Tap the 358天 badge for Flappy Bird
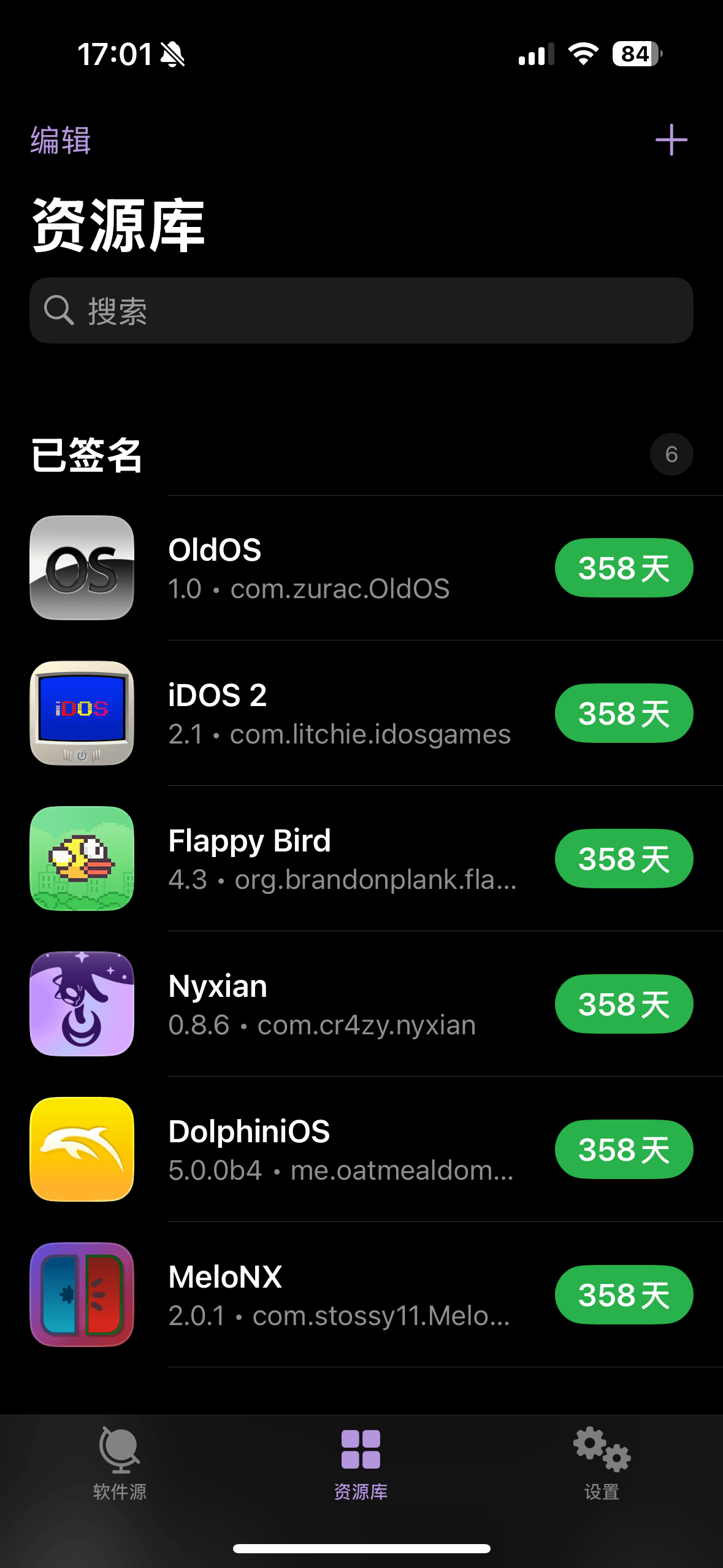The image size is (723, 1568). point(624,859)
